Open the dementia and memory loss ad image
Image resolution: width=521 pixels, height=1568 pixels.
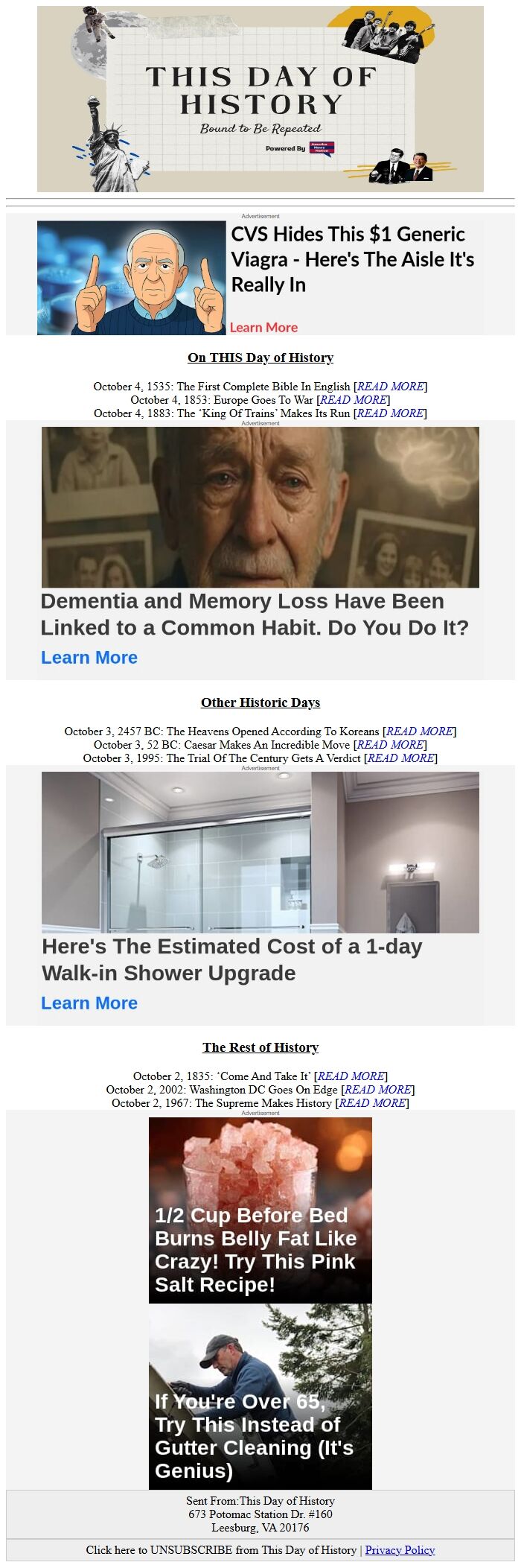click(260, 507)
